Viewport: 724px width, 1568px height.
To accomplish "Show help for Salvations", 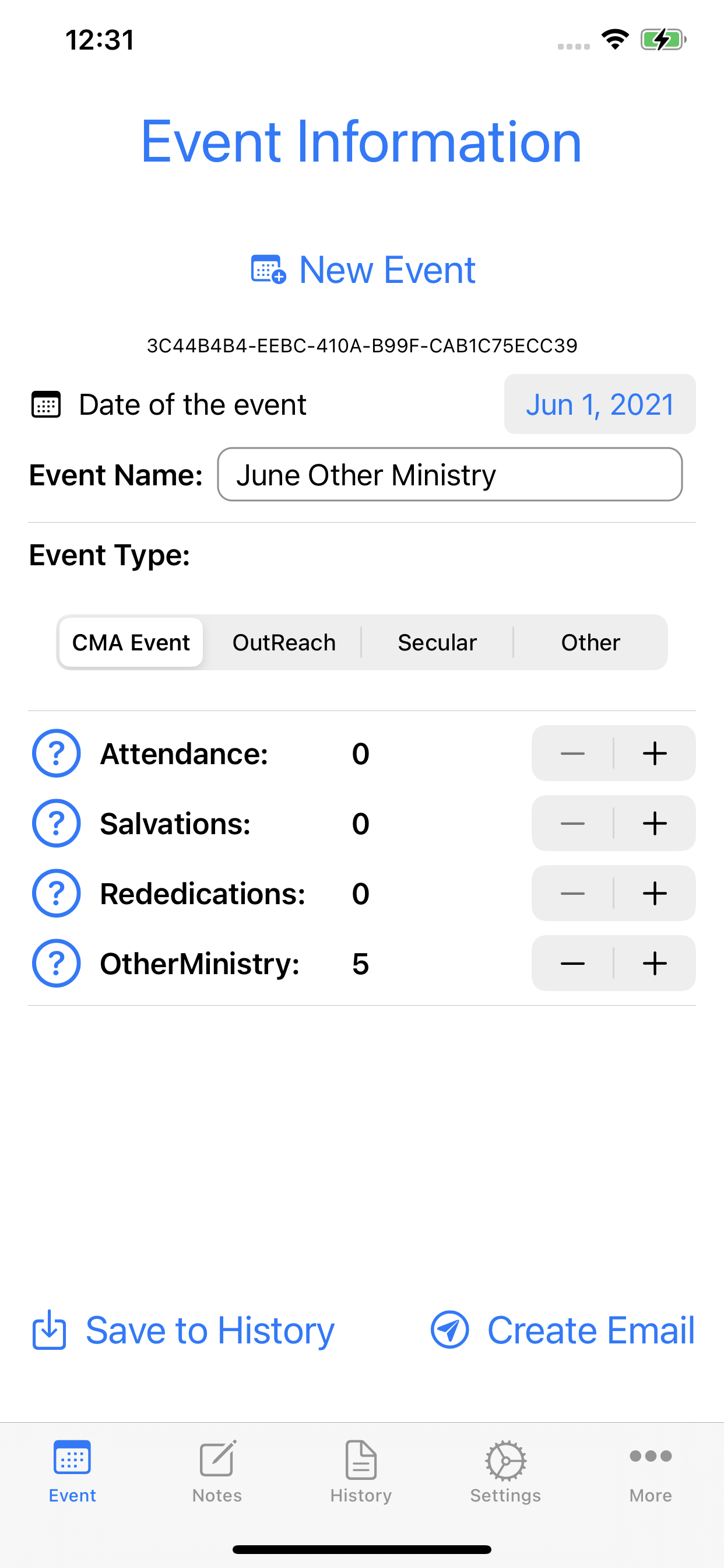I will [x=56, y=824].
